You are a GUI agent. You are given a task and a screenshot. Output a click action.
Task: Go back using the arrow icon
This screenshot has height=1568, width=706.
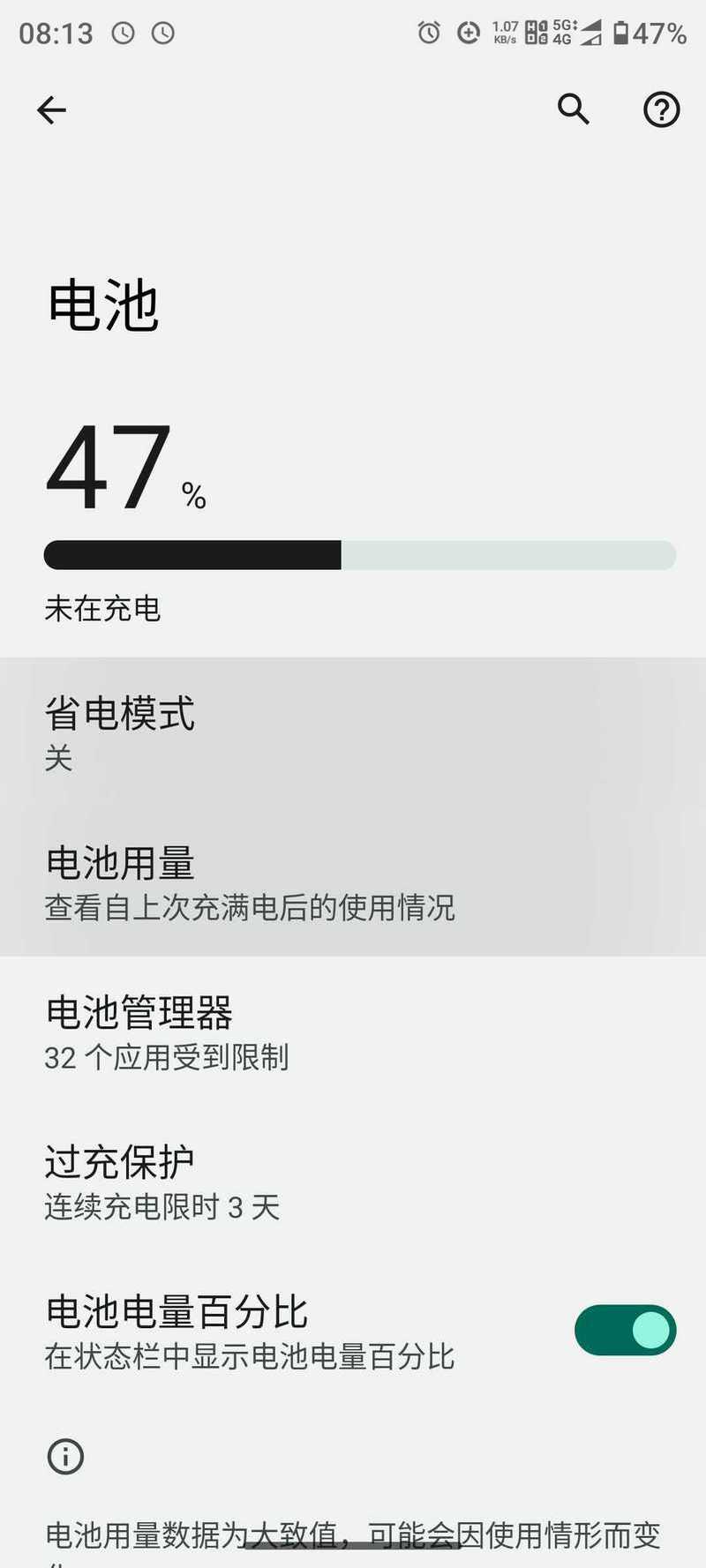pos(51,110)
